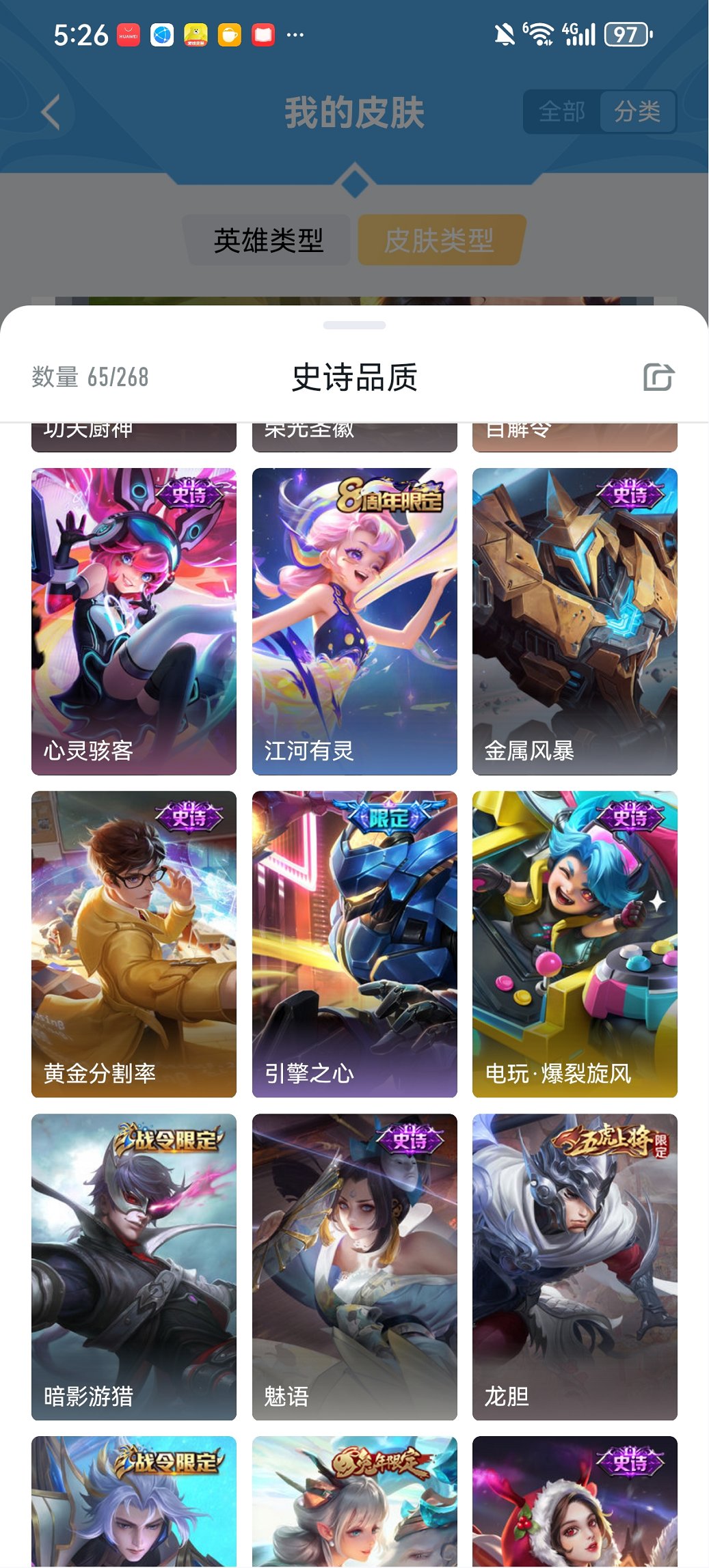Open the 魅语 skin card
Viewport: 709px width, 1568px height.
[354, 1267]
